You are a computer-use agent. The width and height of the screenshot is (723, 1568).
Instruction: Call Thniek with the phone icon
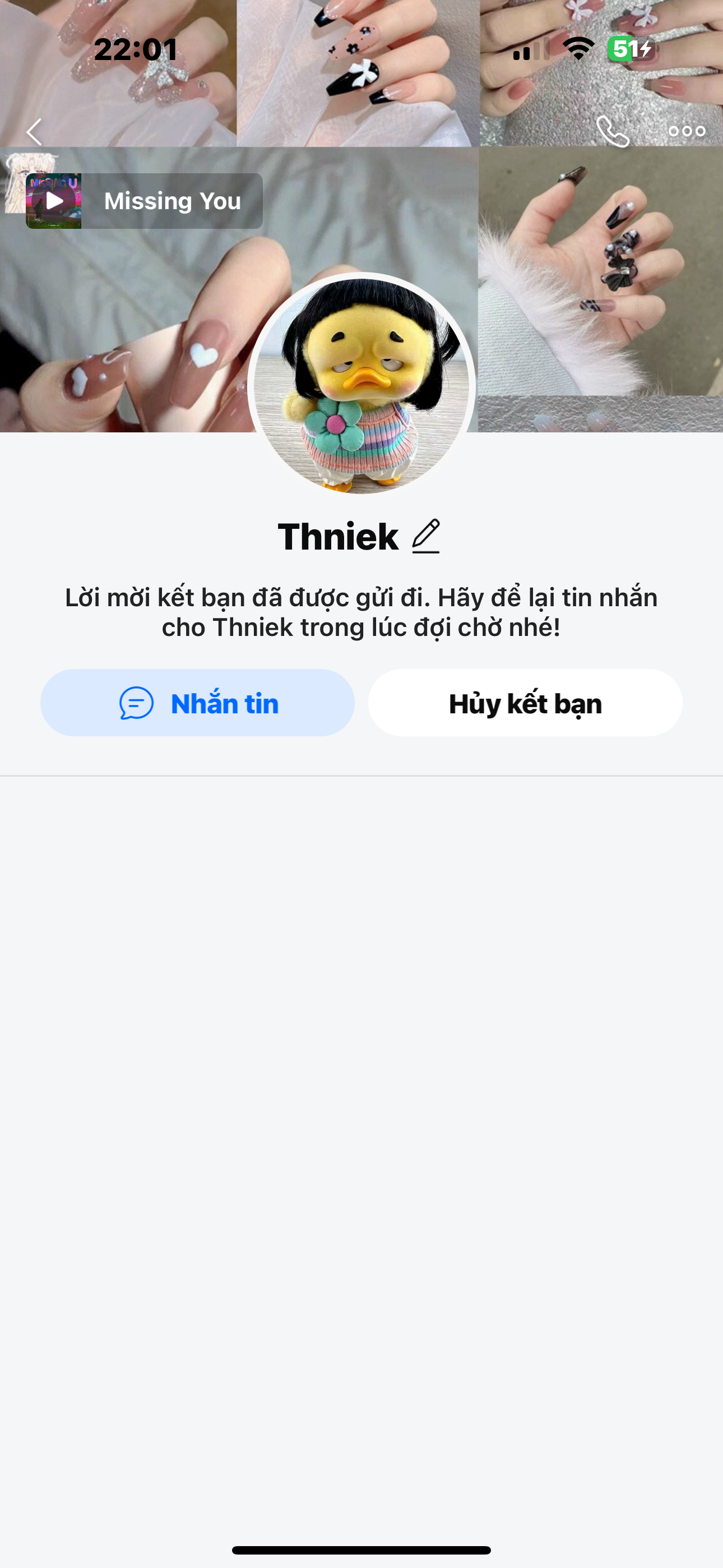612,131
